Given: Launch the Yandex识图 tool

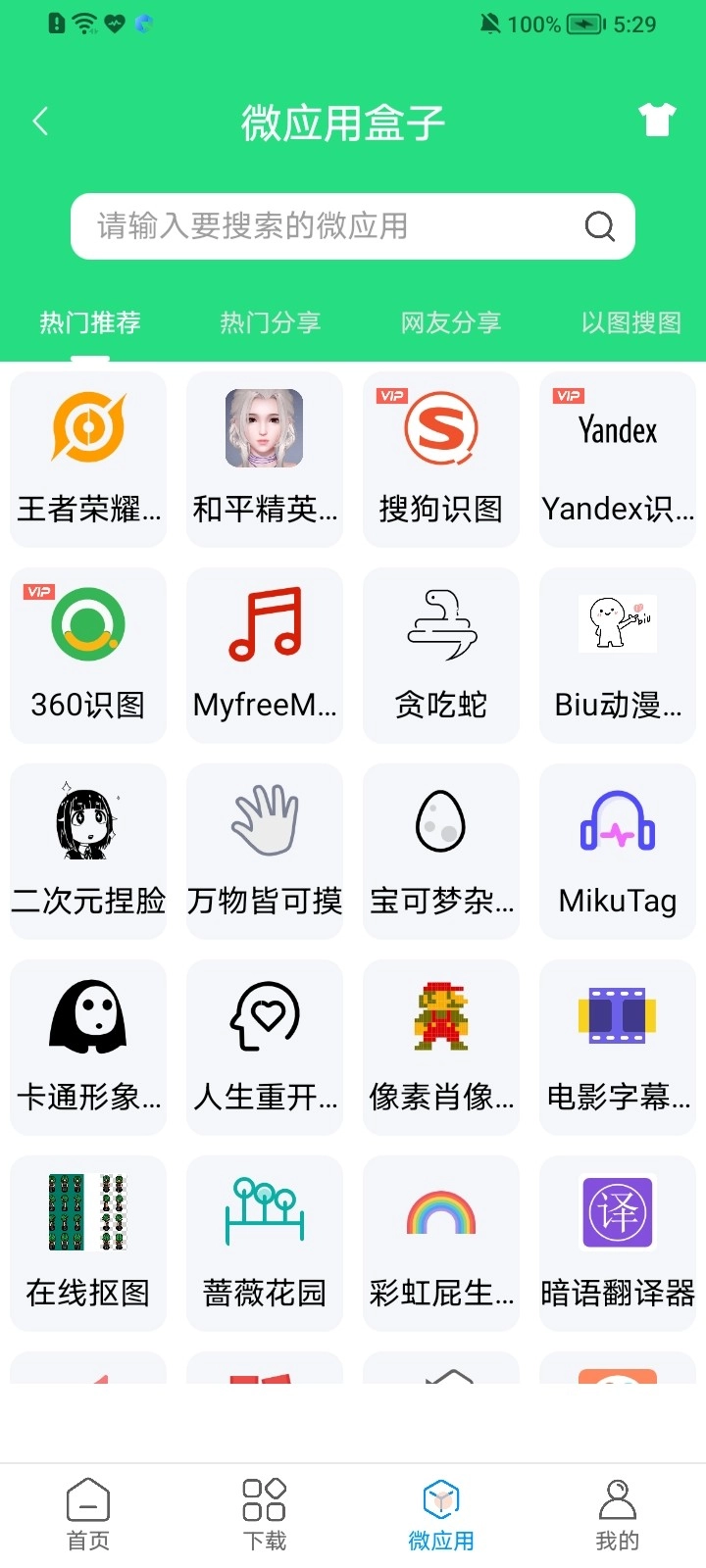Looking at the screenshot, I should tap(617, 459).
